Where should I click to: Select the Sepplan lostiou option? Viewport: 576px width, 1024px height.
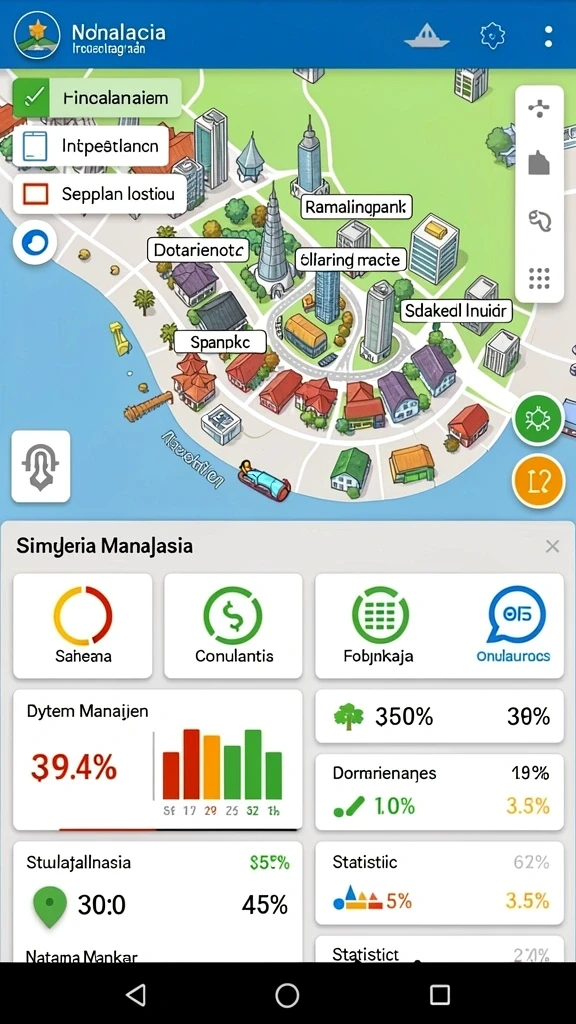pyautogui.click(x=100, y=194)
